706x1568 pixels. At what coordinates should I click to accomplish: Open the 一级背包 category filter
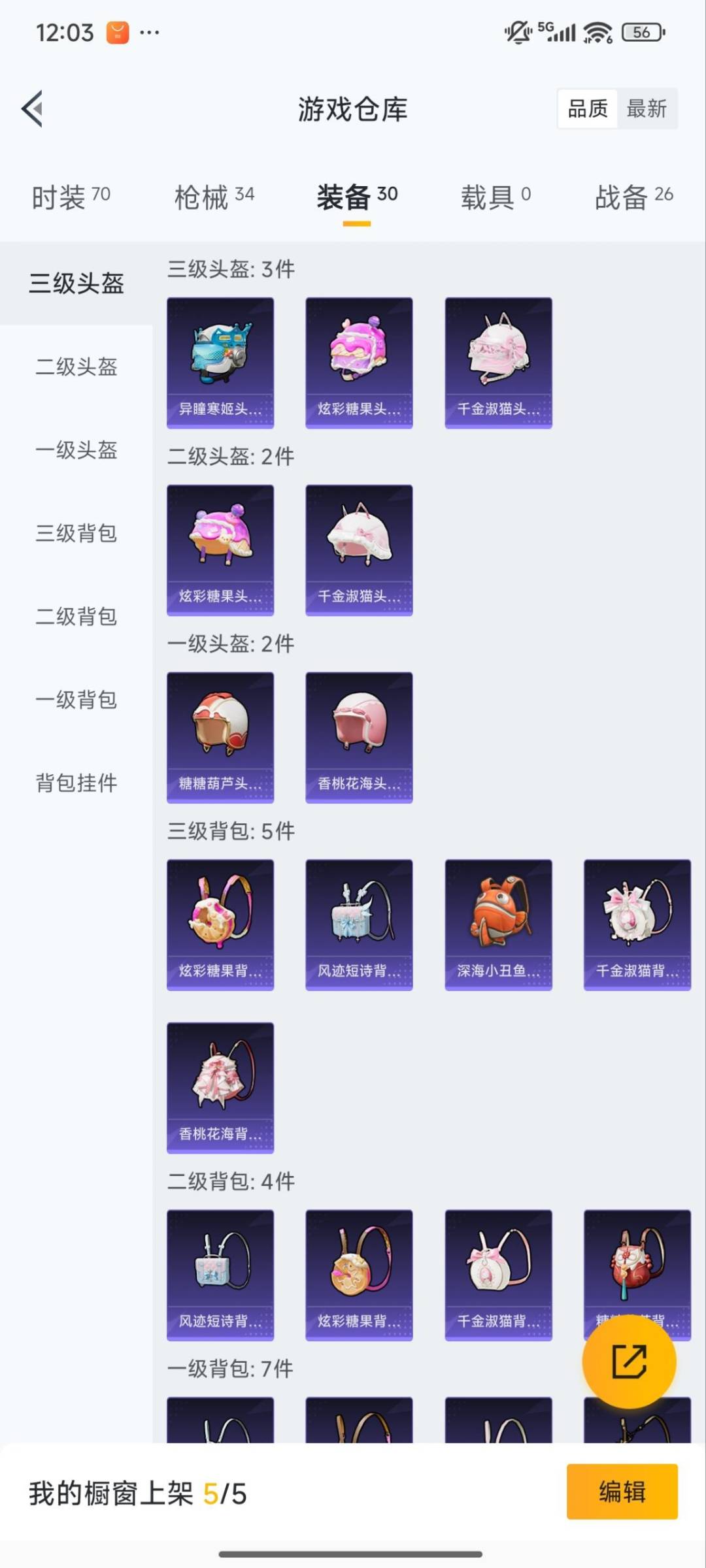(76, 700)
